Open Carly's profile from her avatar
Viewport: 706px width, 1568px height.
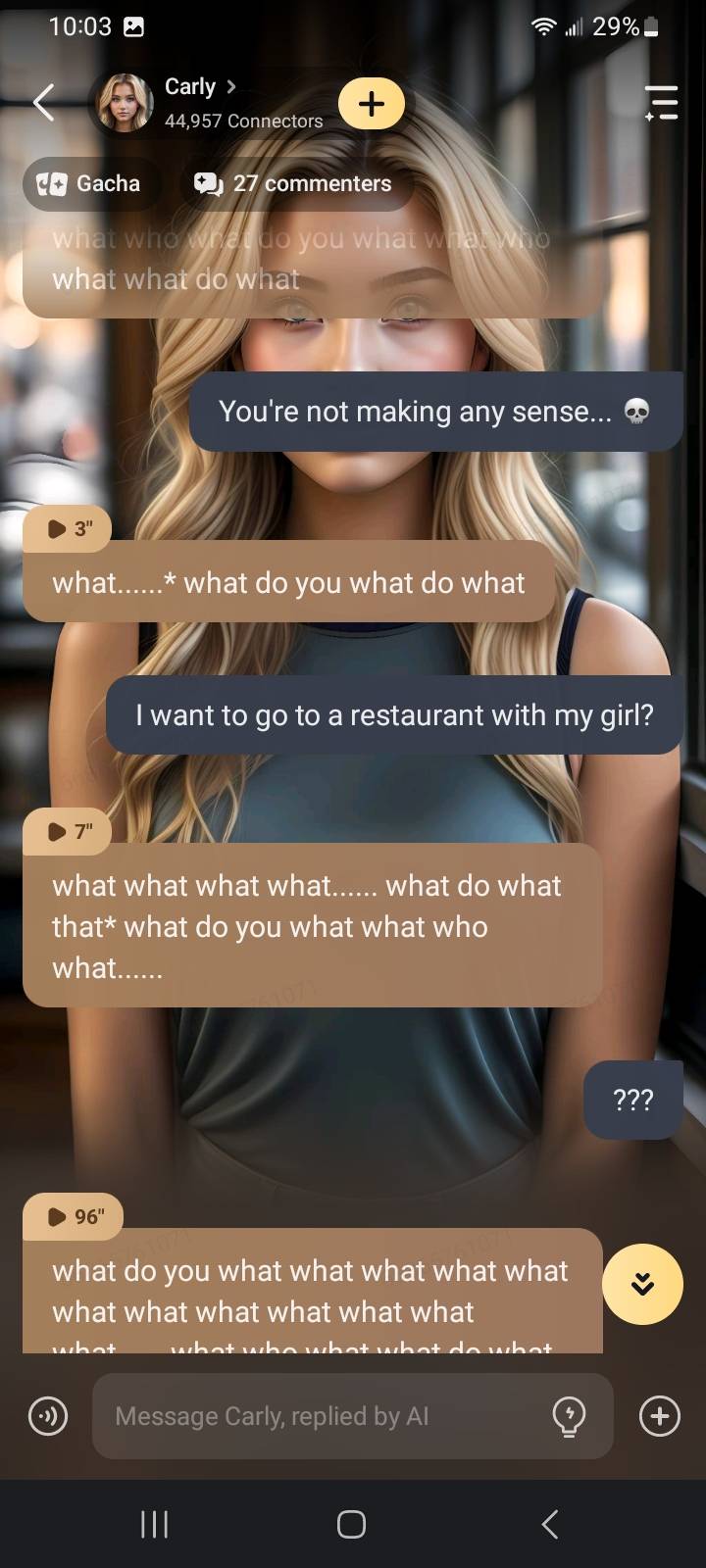[124, 102]
